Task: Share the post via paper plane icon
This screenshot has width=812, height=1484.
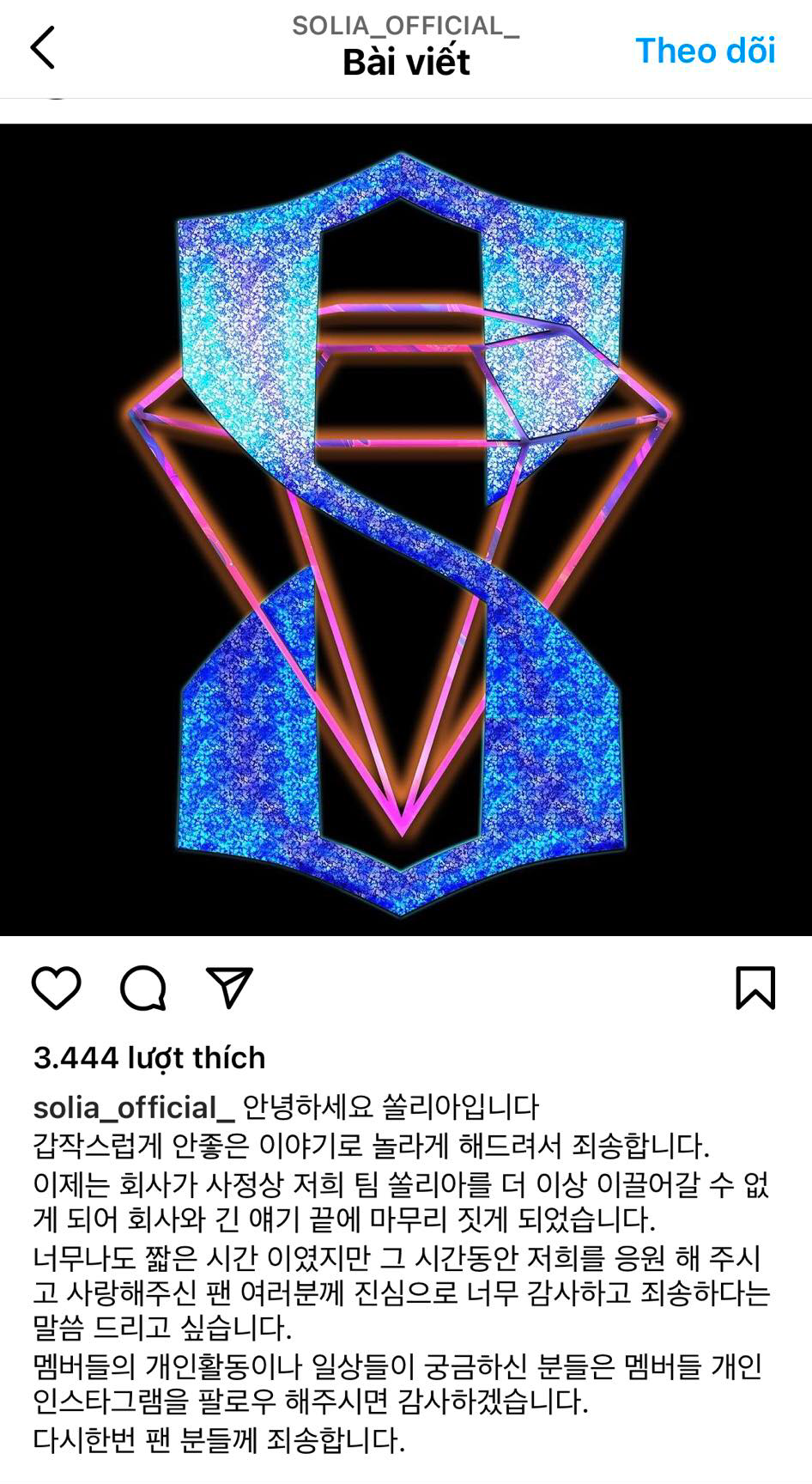Action: 229,988
